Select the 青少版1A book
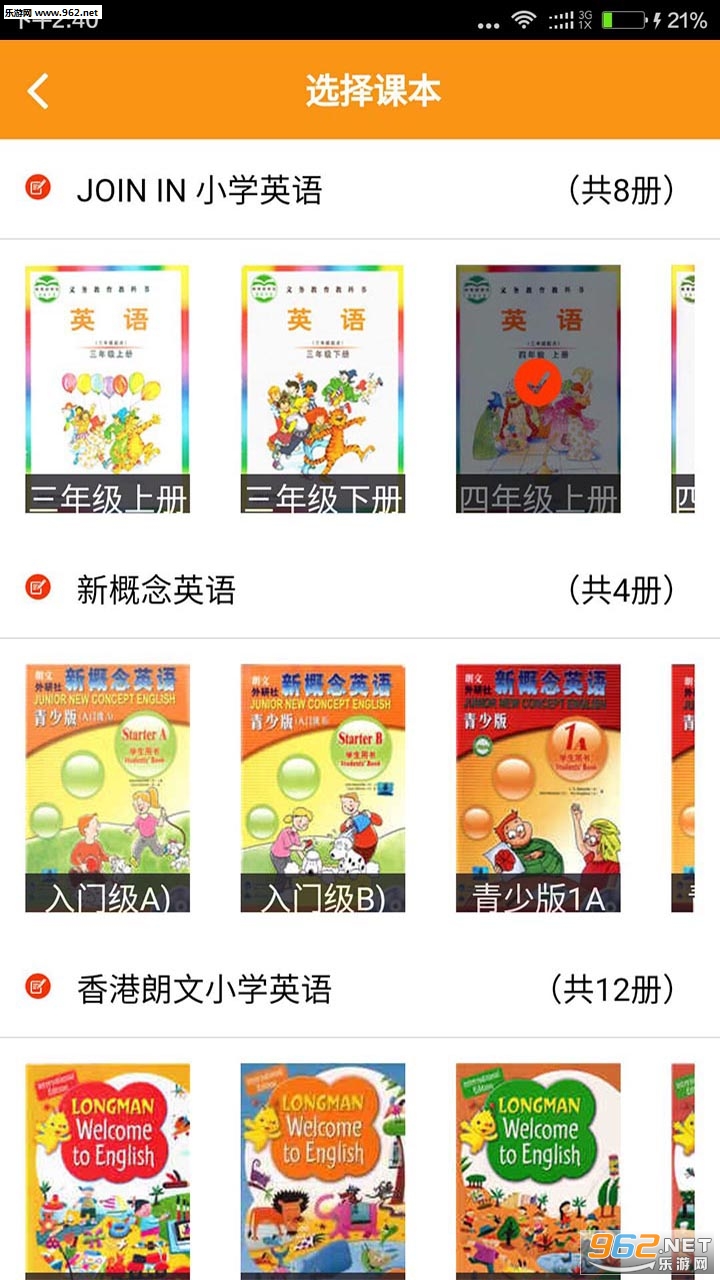This screenshot has width=720, height=1280. (x=538, y=788)
